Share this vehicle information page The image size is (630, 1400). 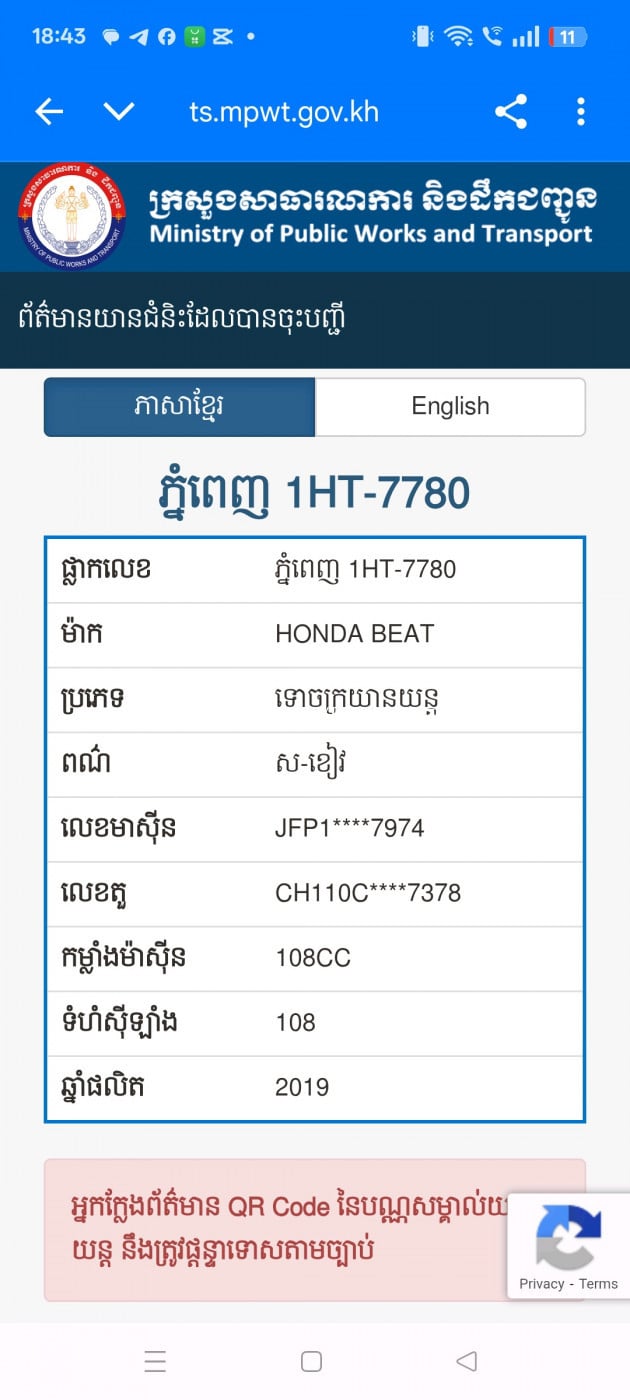(511, 112)
